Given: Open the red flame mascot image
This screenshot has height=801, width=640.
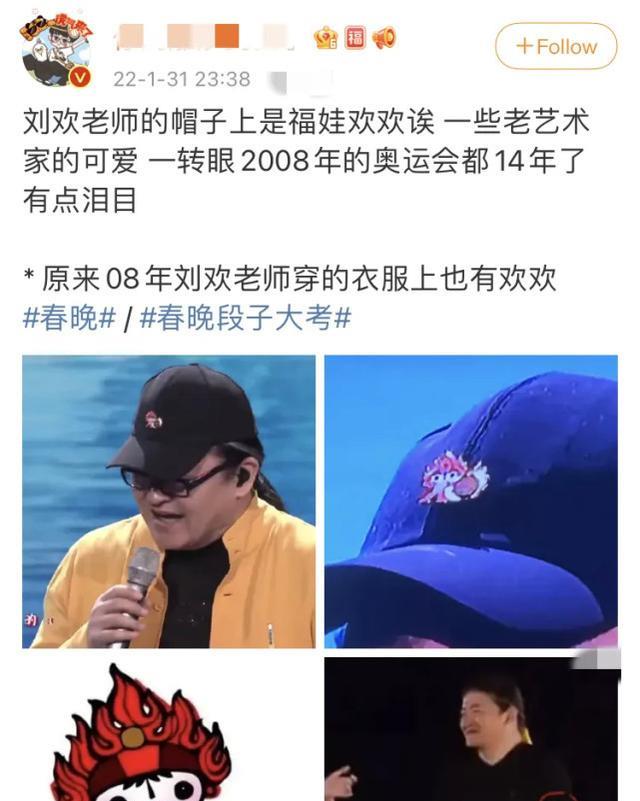Looking at the screenshot, I should pyautogui.click(x=168, y=732).
